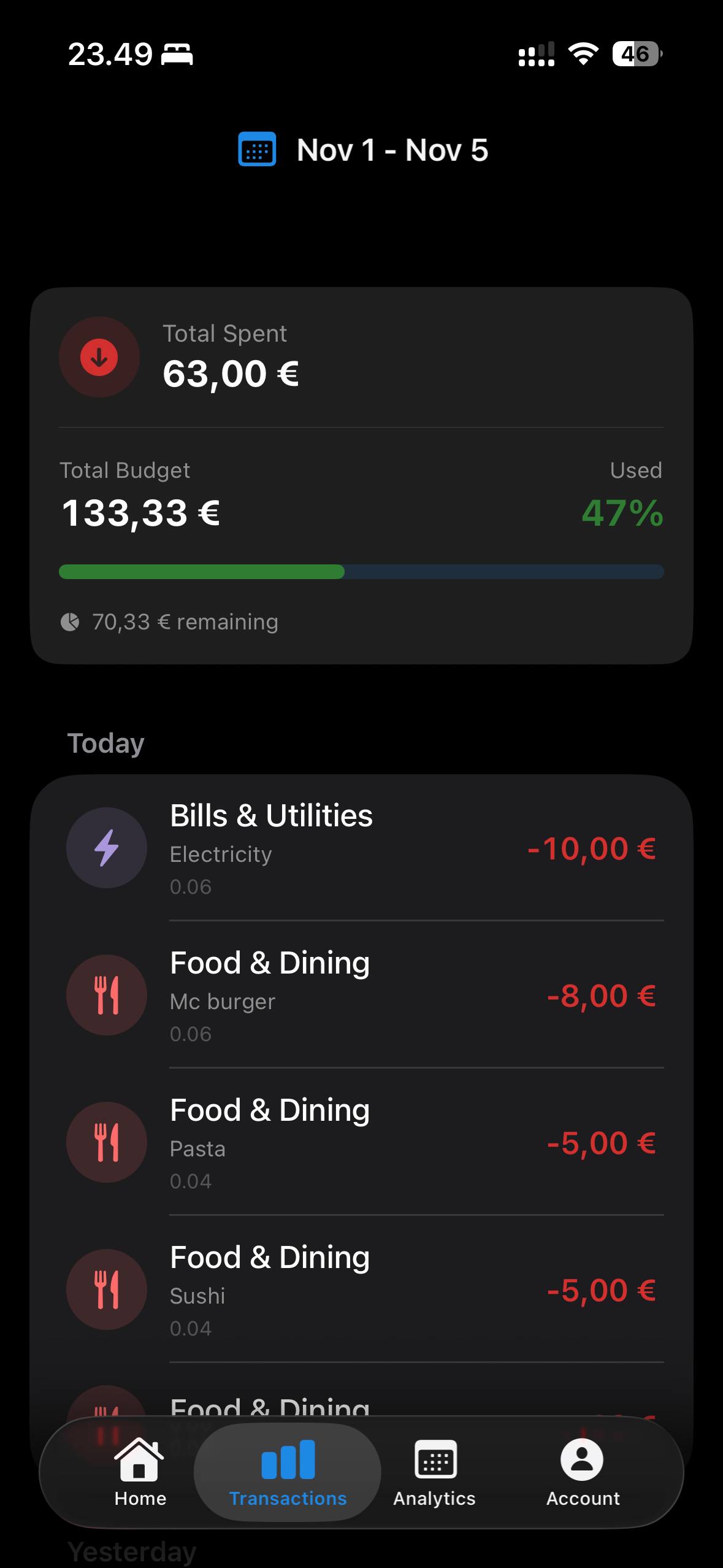
Task: Expand the Yesterday transactions section
Action: (131, 1551)
